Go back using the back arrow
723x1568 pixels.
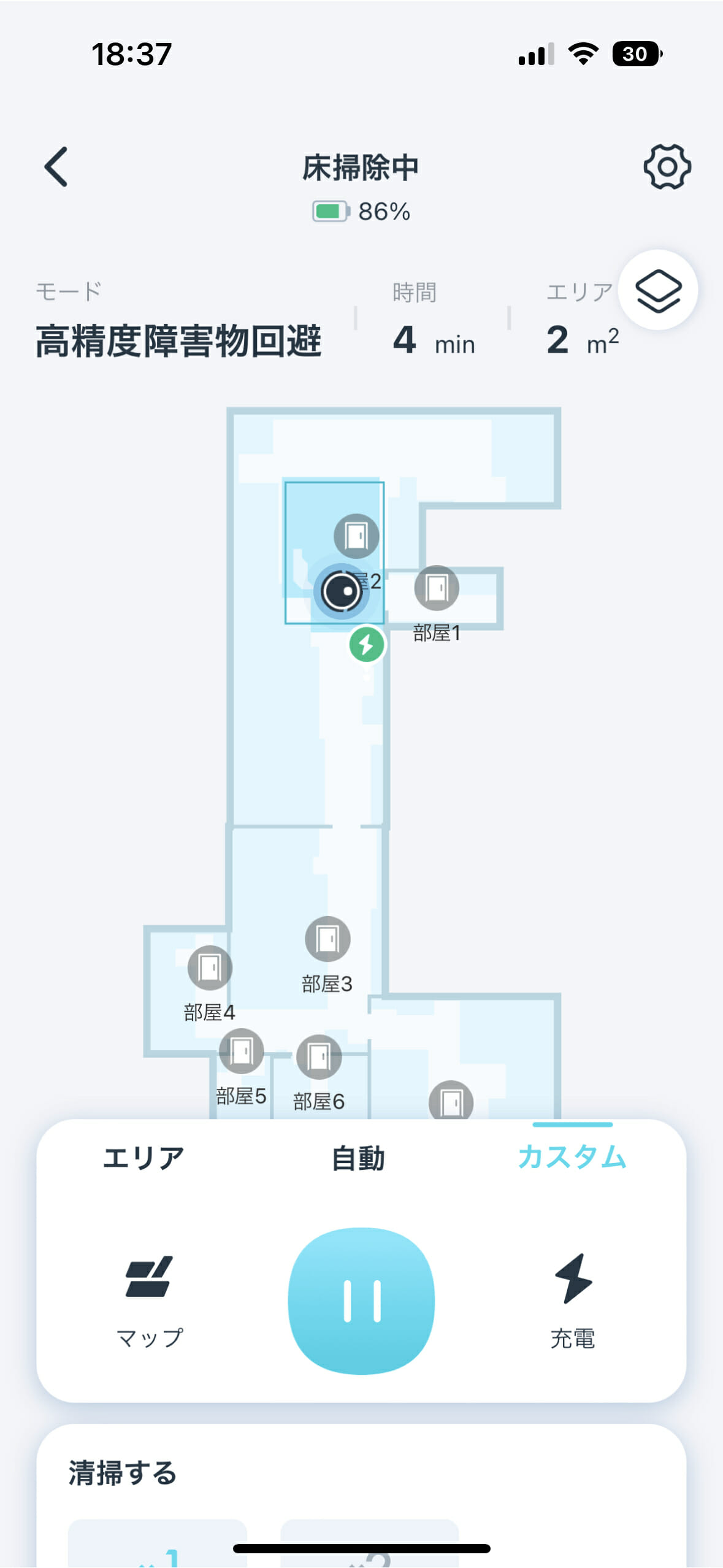(56, 166)
